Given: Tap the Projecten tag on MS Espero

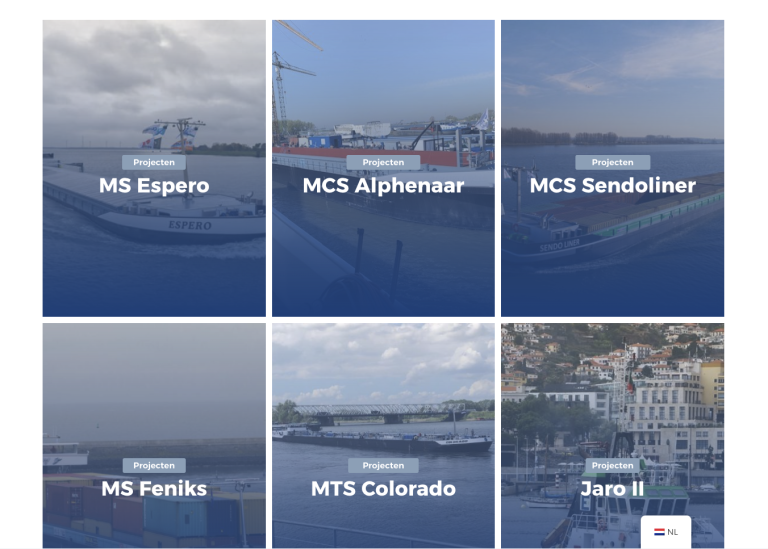Looking at the screenshot, I should coord(154,162).
